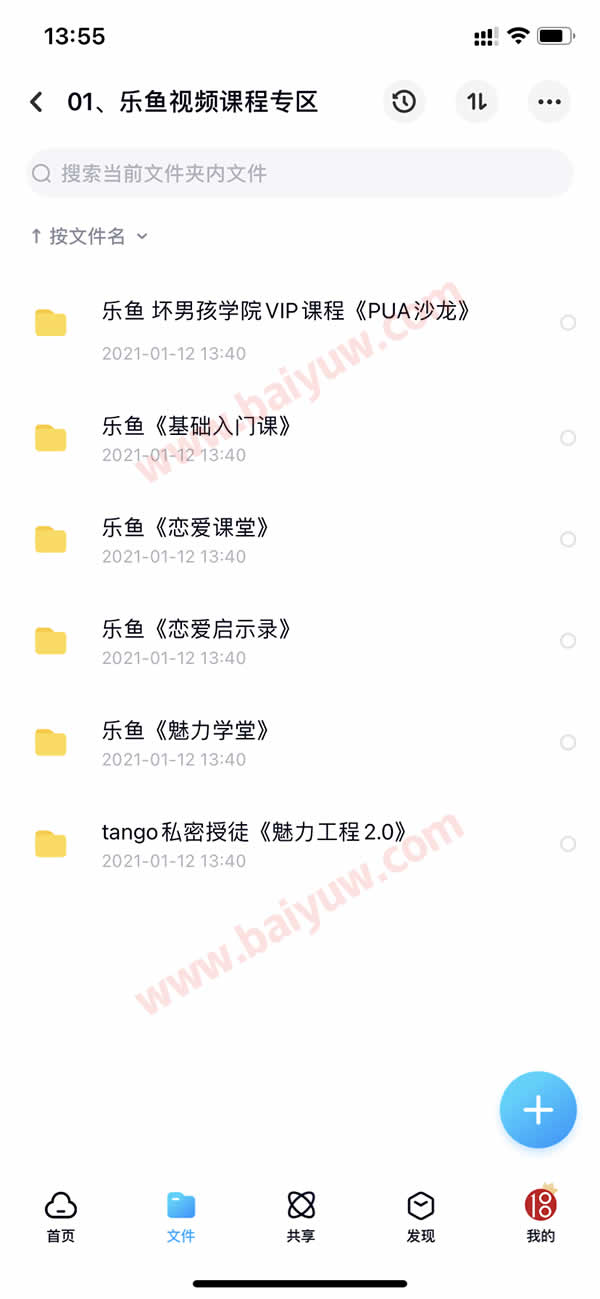The height and width of the screenshot is (1299, 600).
Task: Open the transfer list arrows icon
Action: (477, 102)
